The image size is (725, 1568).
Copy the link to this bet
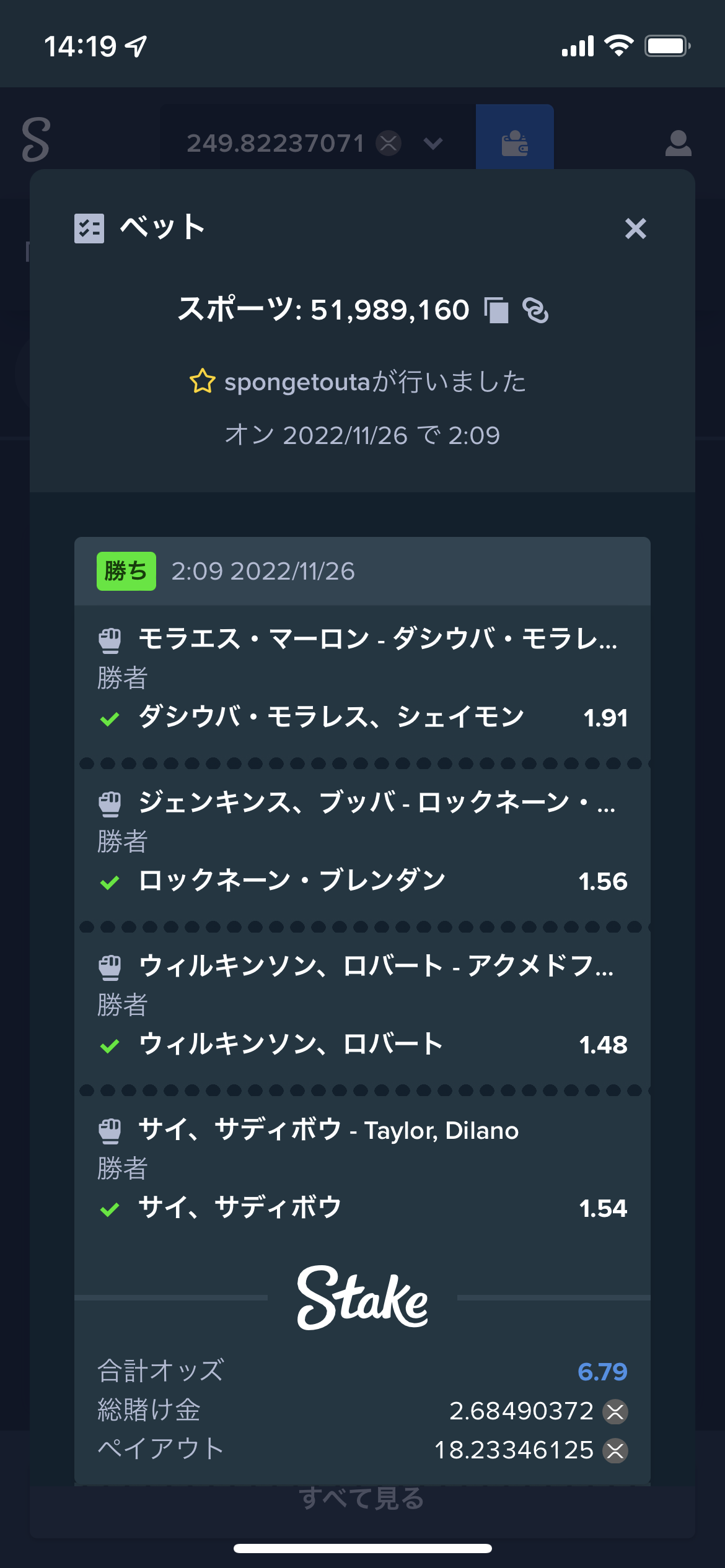535,310
